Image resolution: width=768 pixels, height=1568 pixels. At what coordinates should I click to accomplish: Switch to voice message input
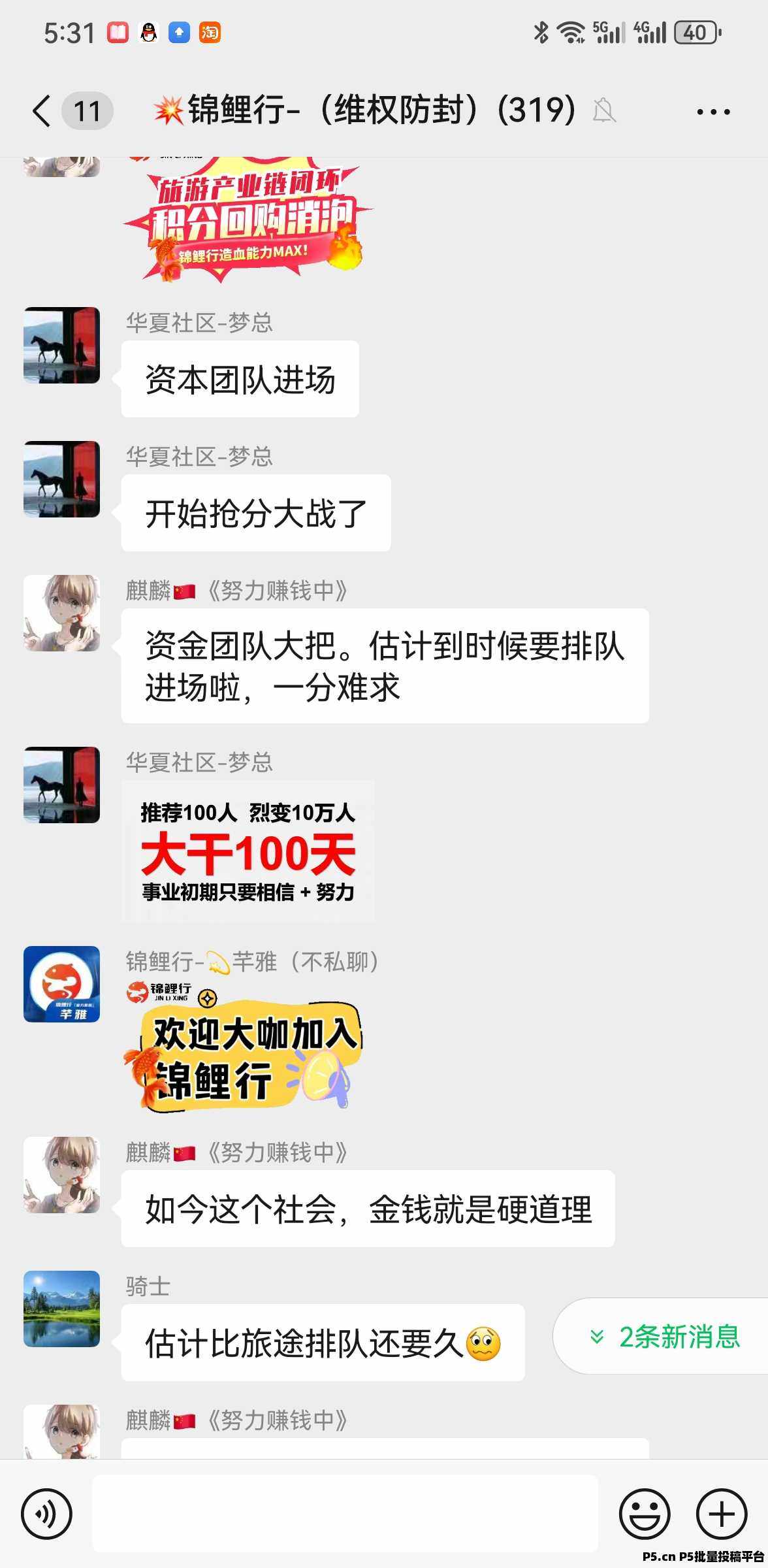46,1513
